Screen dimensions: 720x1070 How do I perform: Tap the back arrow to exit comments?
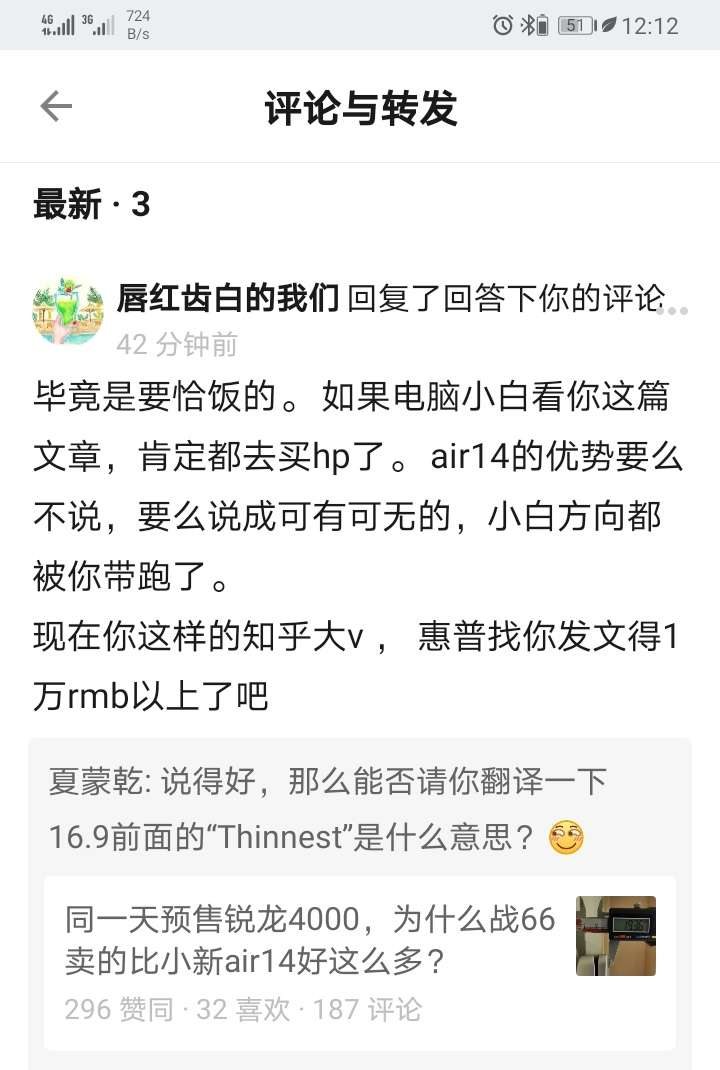[x=55, y=105]
